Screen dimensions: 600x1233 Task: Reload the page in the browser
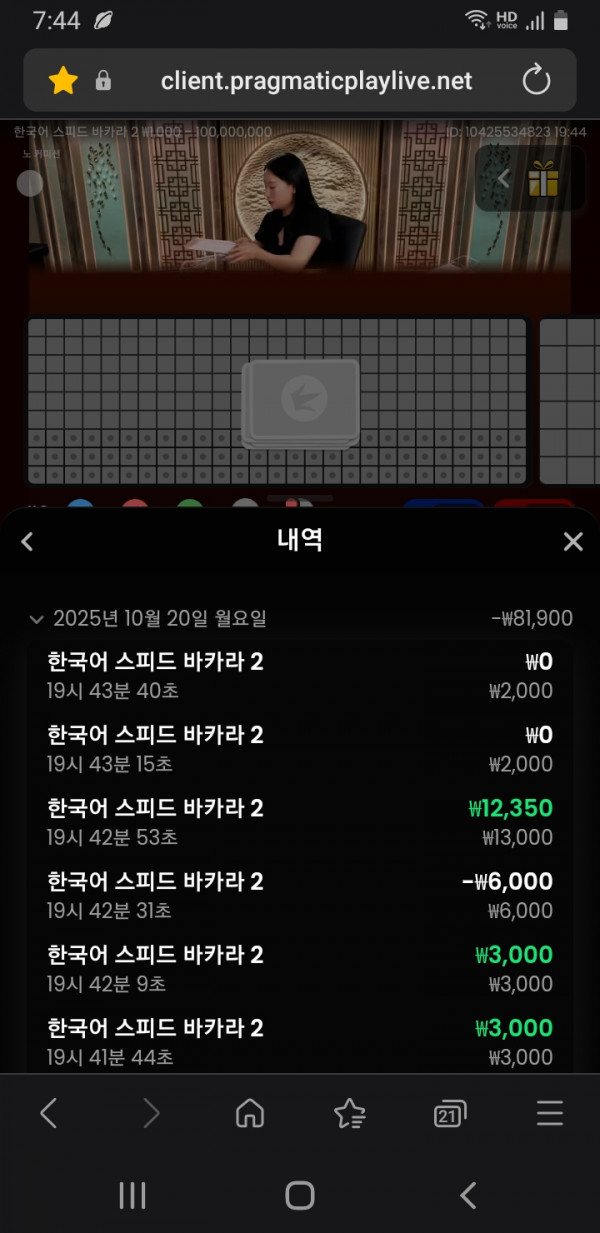[x=537, y=80]
